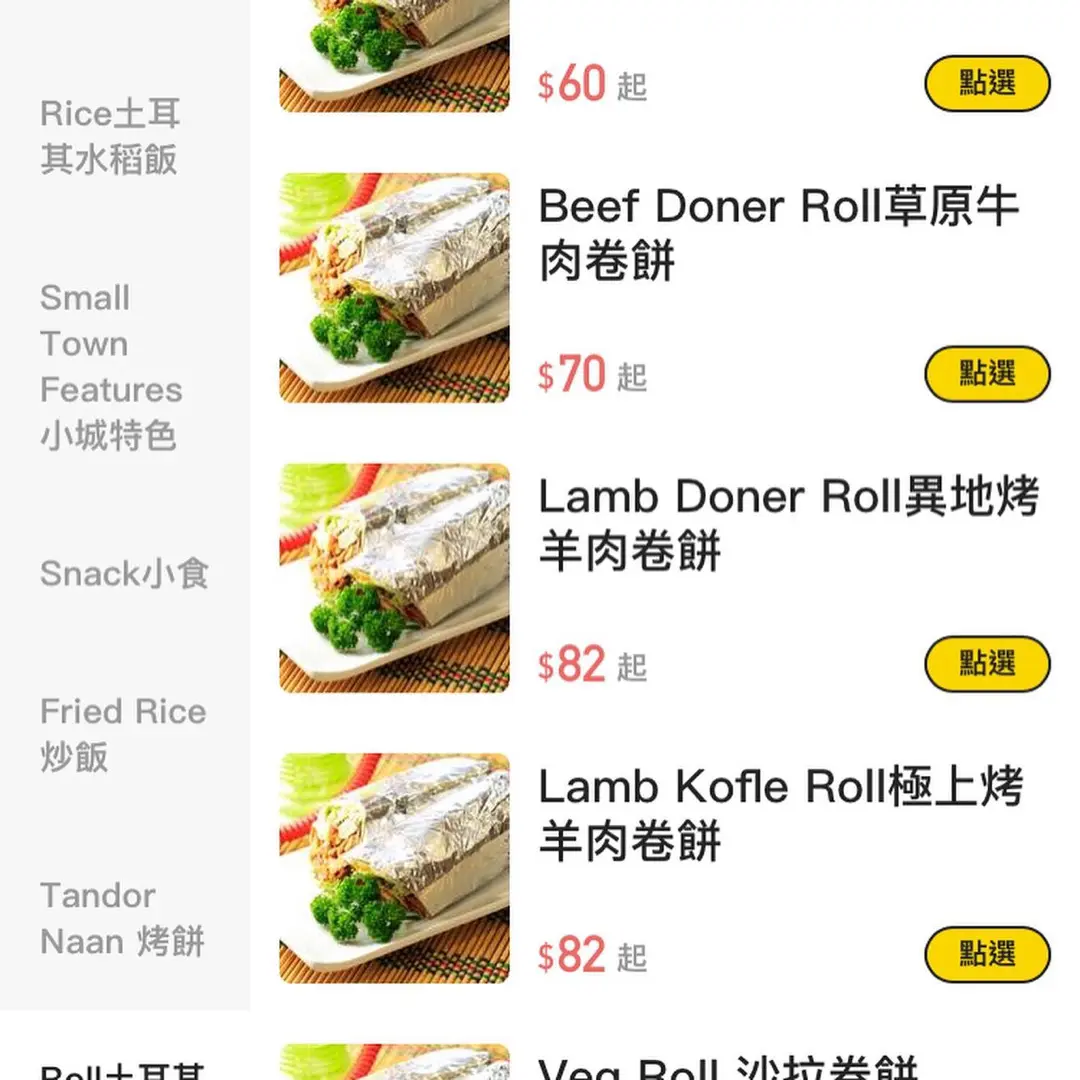
Task: Open the Beef Doner Roll photo
Action: pos(394,288)
